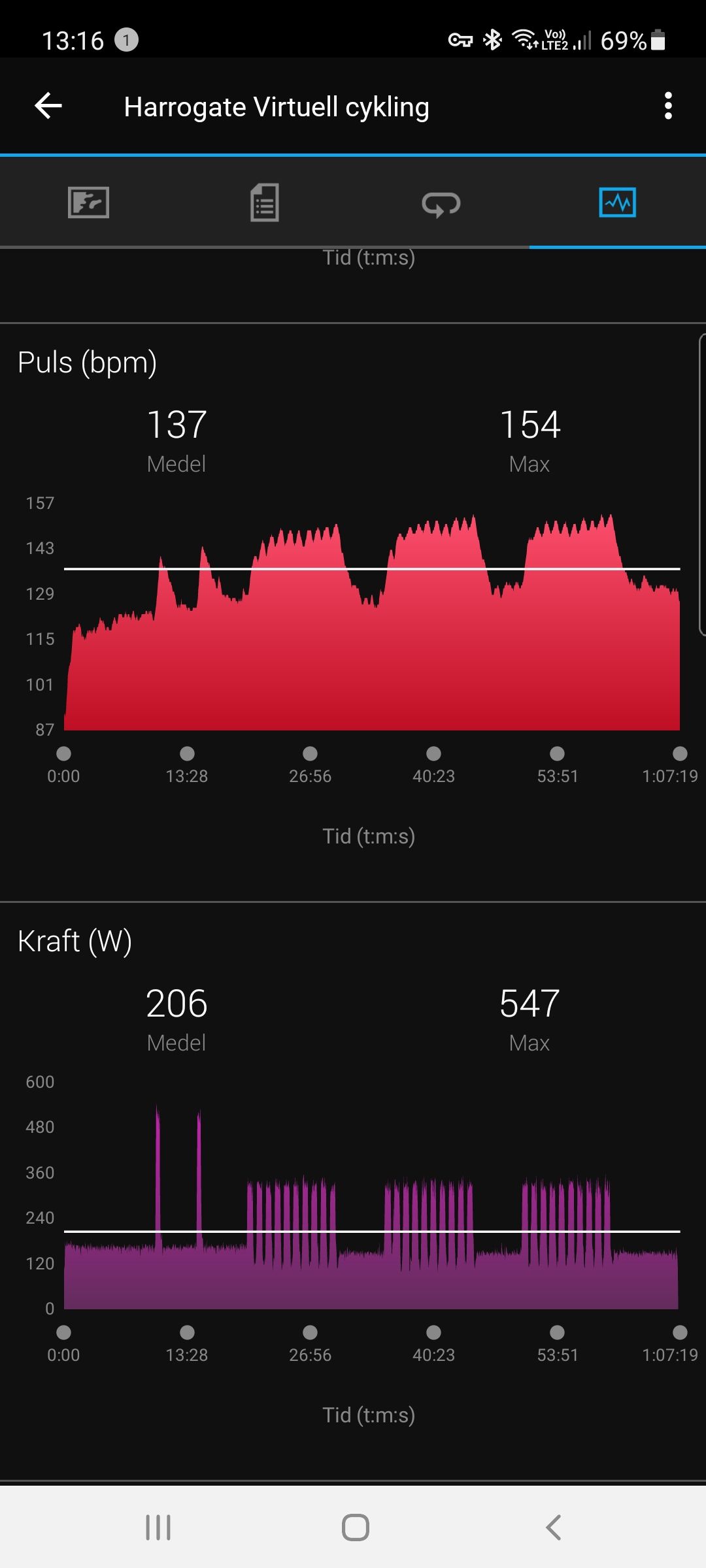Viewport: 706px width, 1568px height.
Task: Switch to the laps tab
Action: point(441,204)
